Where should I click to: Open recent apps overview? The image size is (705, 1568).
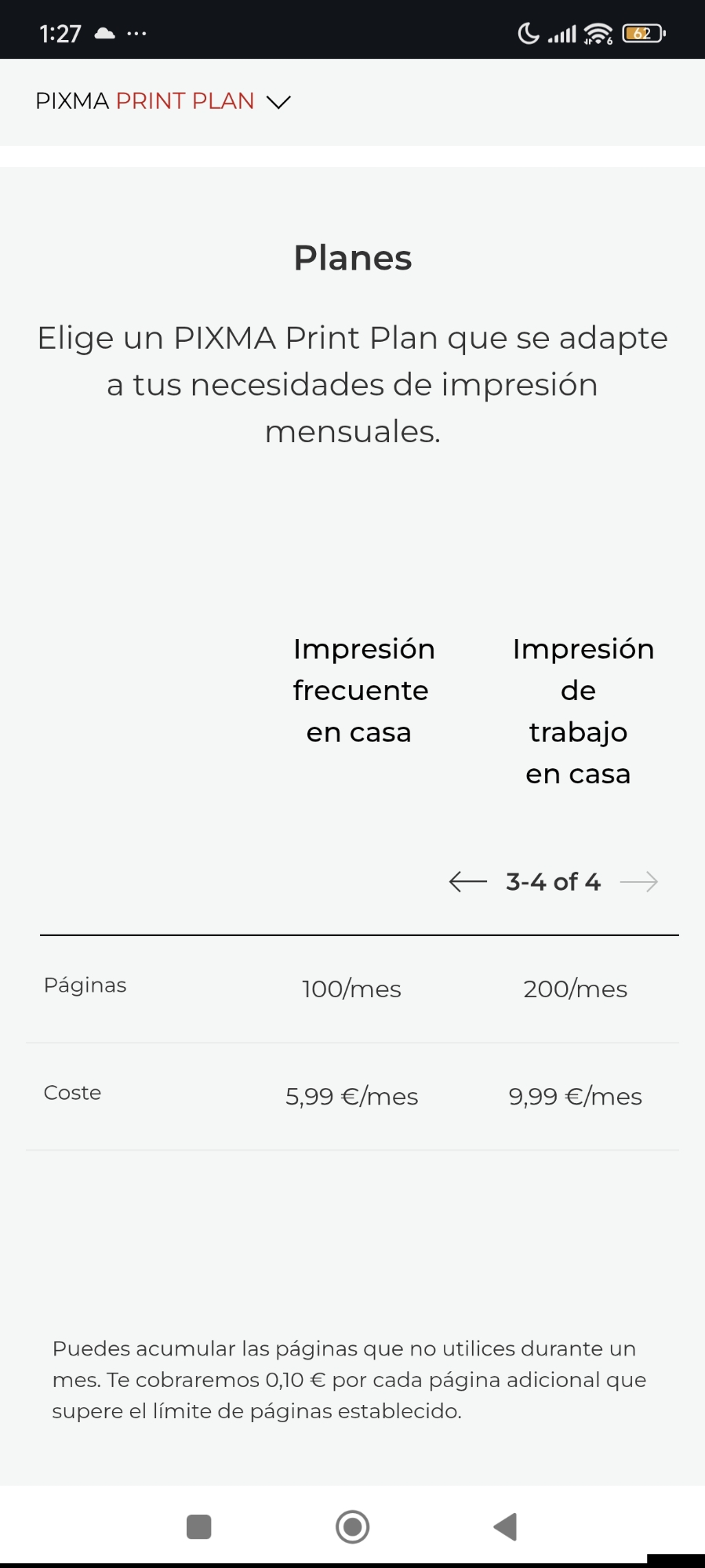pos(199,1526)
